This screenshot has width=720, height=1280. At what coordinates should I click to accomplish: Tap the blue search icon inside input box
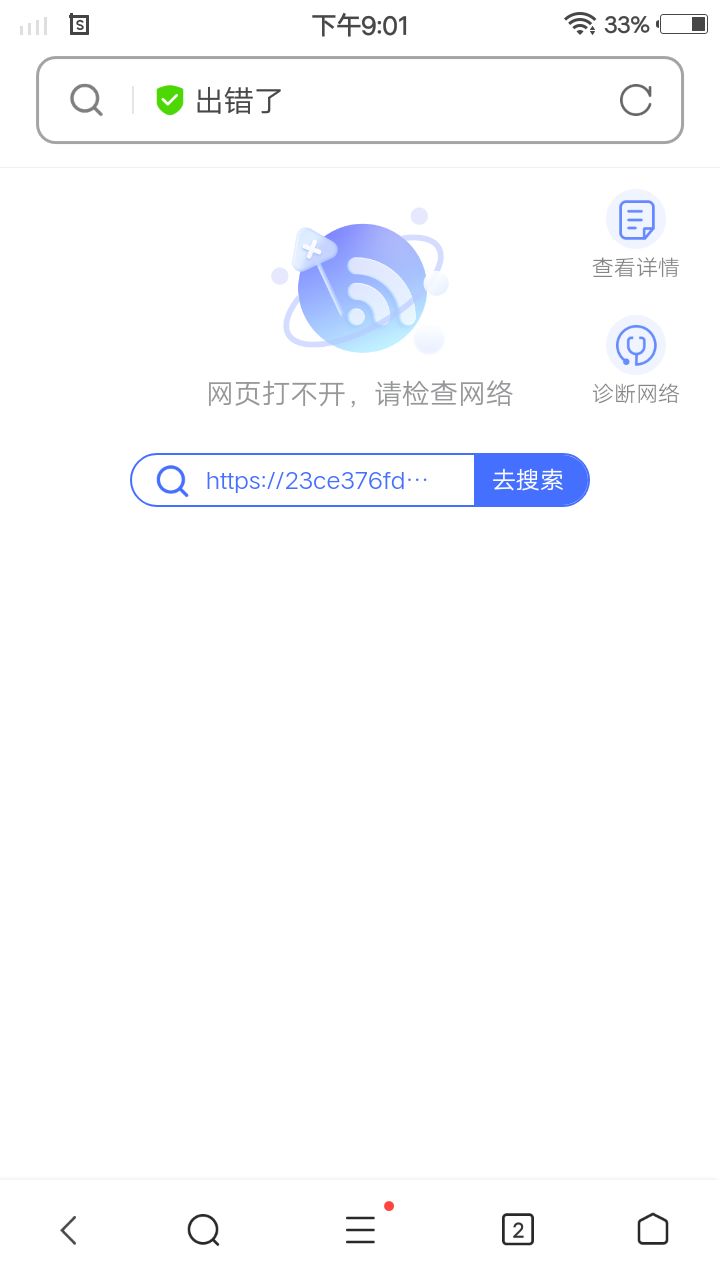click(x=171, y=480)
